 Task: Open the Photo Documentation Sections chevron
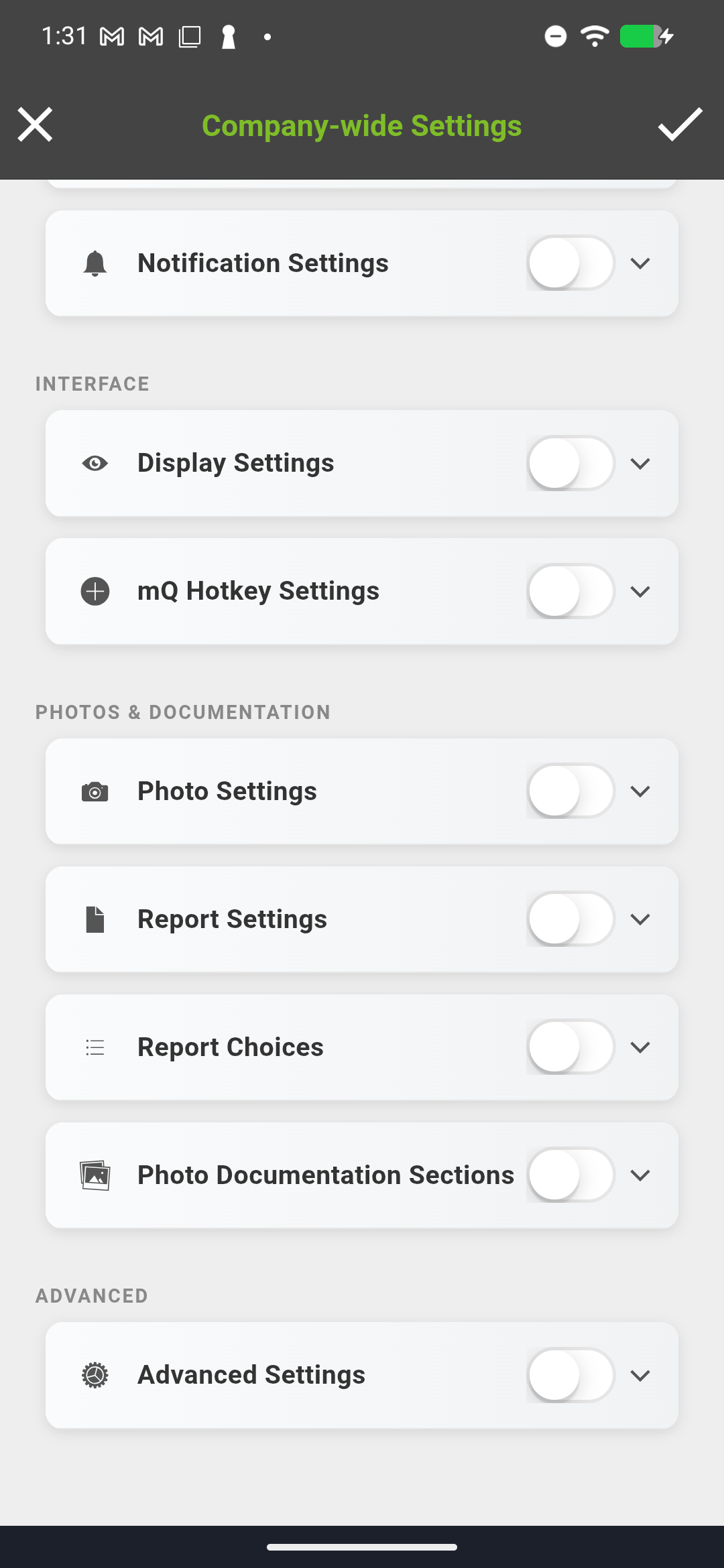pos(640,1175)
